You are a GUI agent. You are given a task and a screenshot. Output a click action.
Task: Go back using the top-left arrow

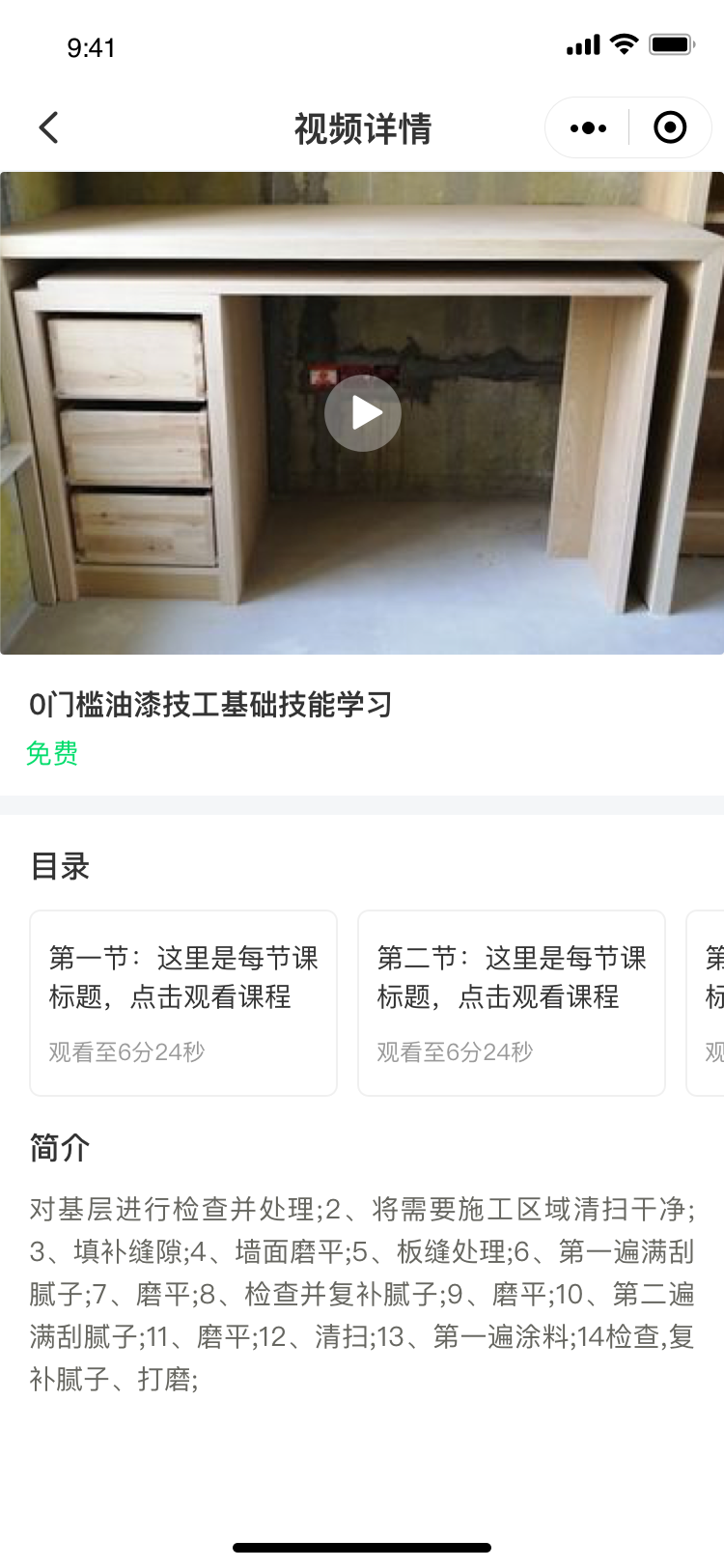pos(49,127)
